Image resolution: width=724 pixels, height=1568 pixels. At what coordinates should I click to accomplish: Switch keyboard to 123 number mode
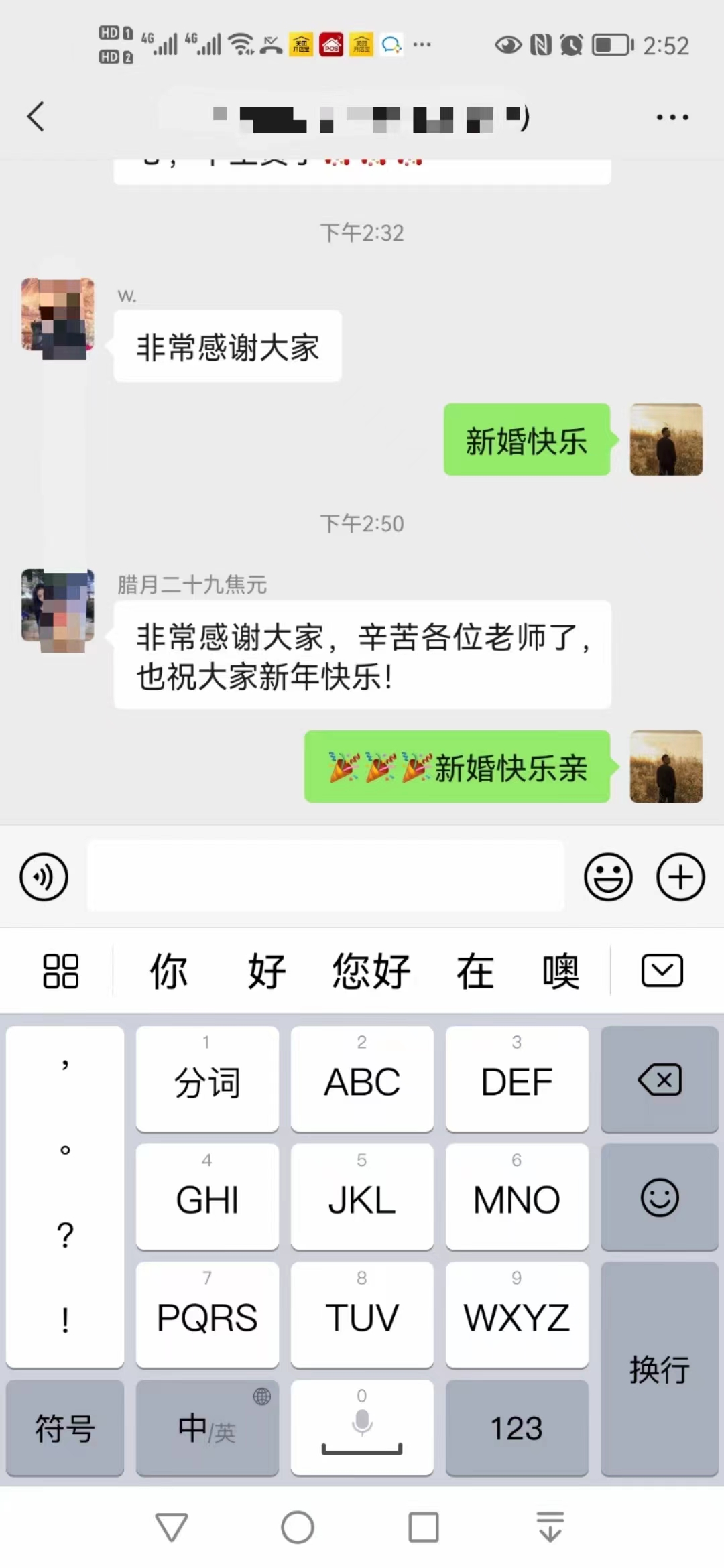tap(516, 1428)
